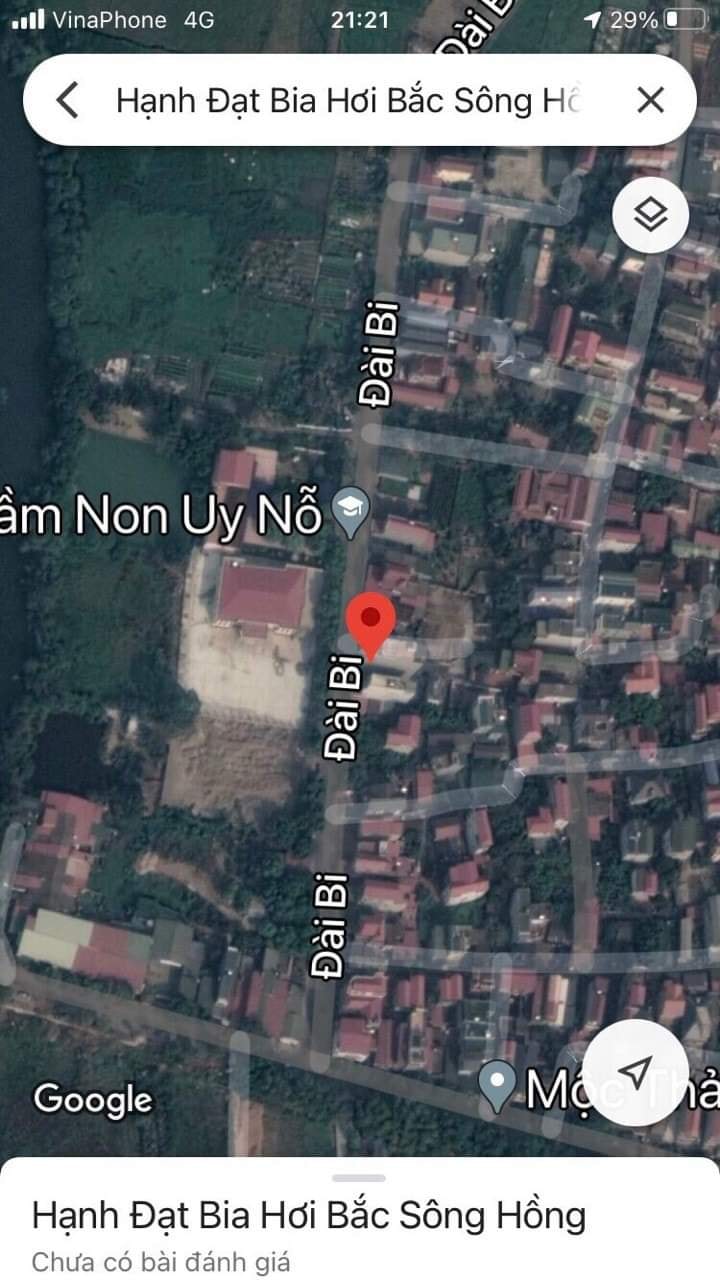Open the map layers options
The width and height of the screenshot is (720, 1280).
coord(650,214)
